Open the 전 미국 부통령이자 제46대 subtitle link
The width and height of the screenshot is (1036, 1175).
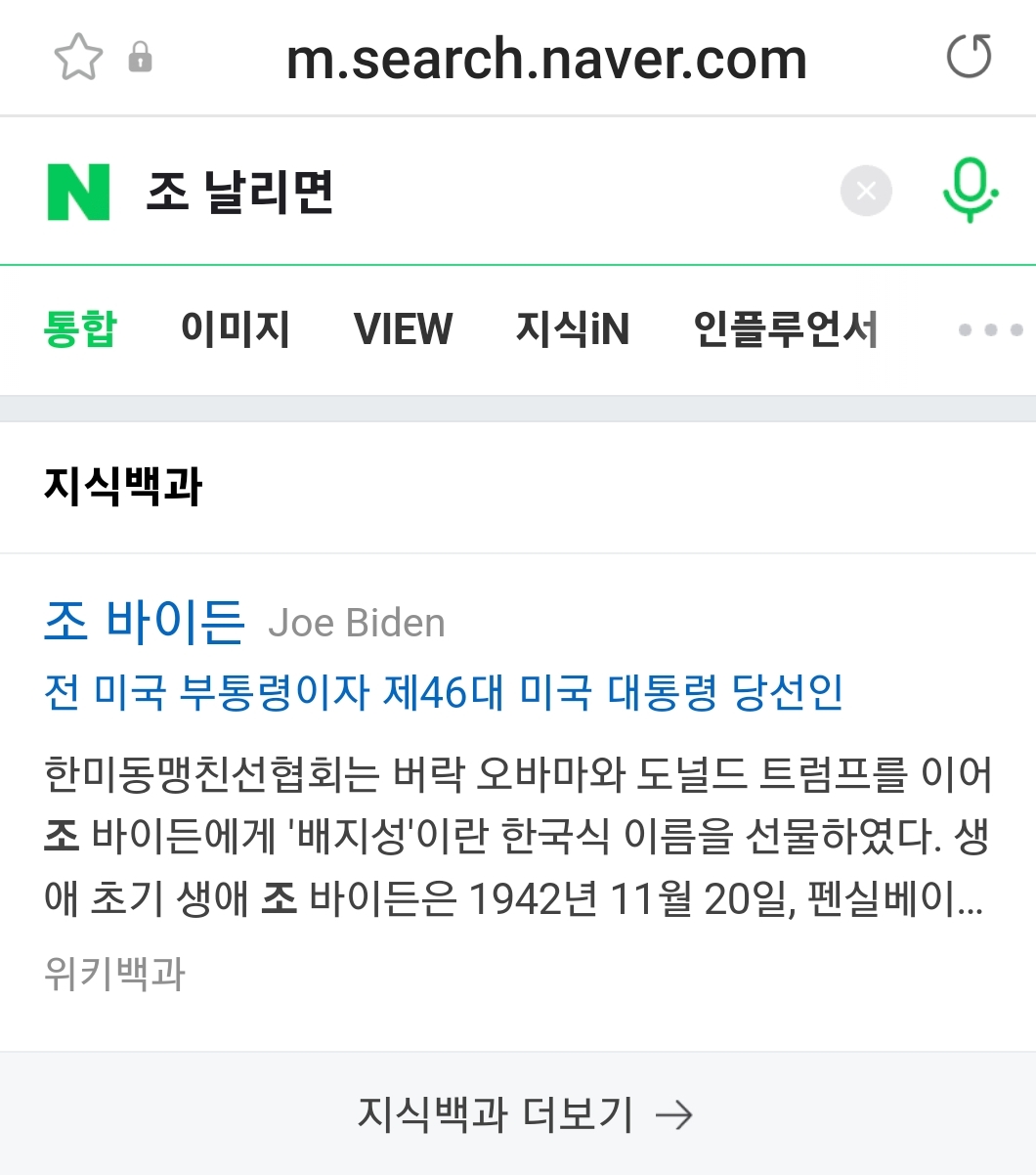coord(444,692)
